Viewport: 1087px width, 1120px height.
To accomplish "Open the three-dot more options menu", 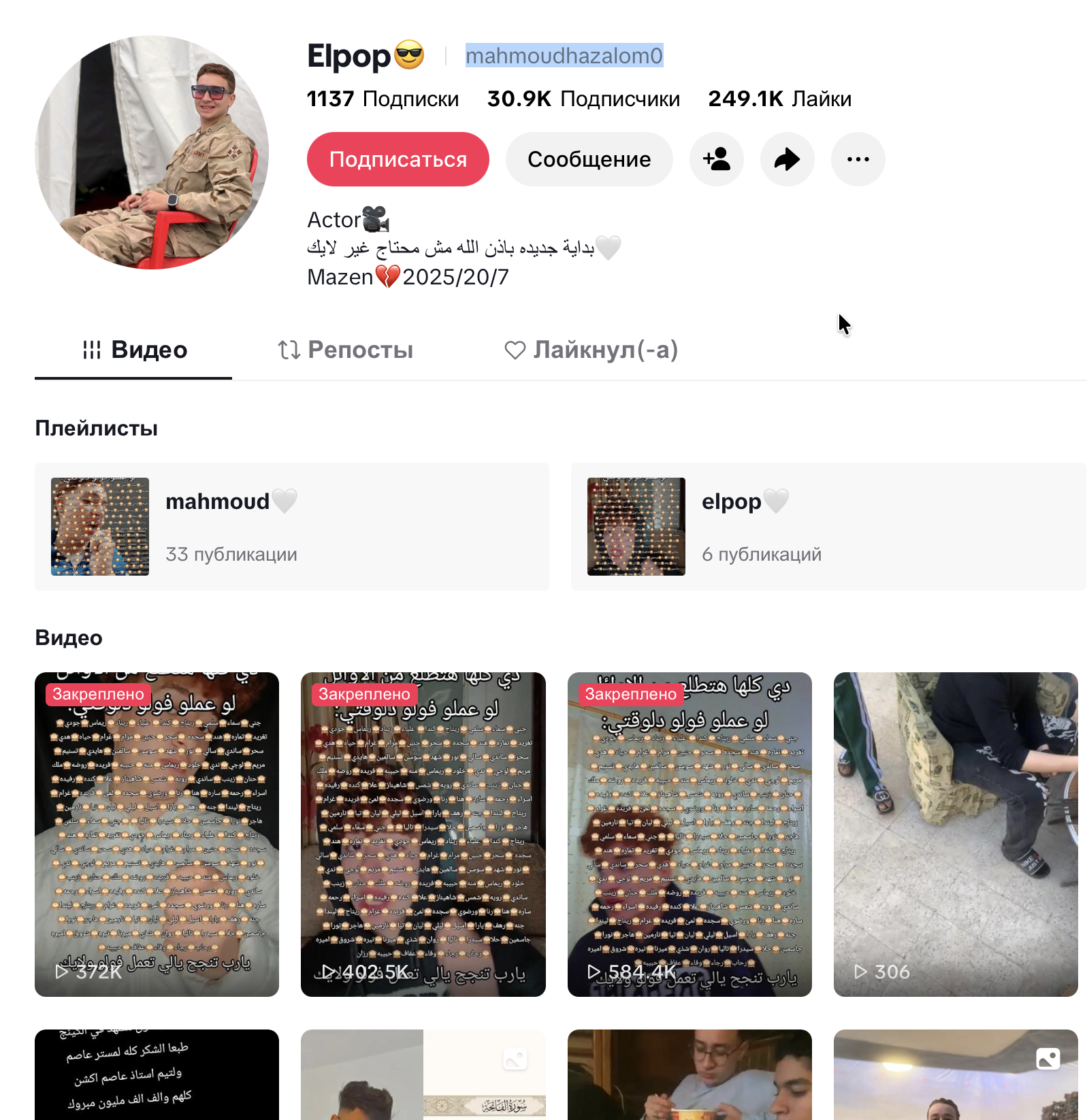I will pyautogui.click(x=858, y=159).
